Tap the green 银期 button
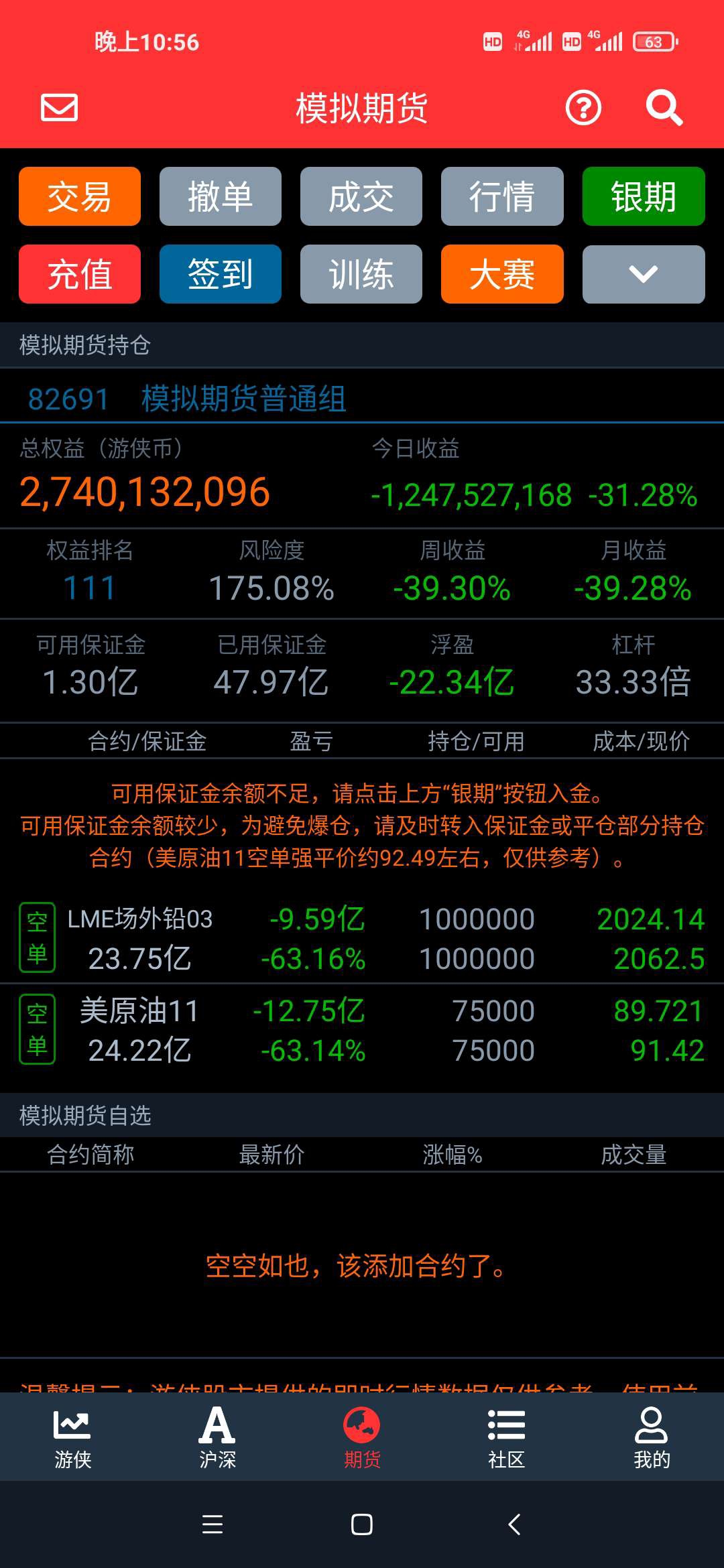 (644, 196)
